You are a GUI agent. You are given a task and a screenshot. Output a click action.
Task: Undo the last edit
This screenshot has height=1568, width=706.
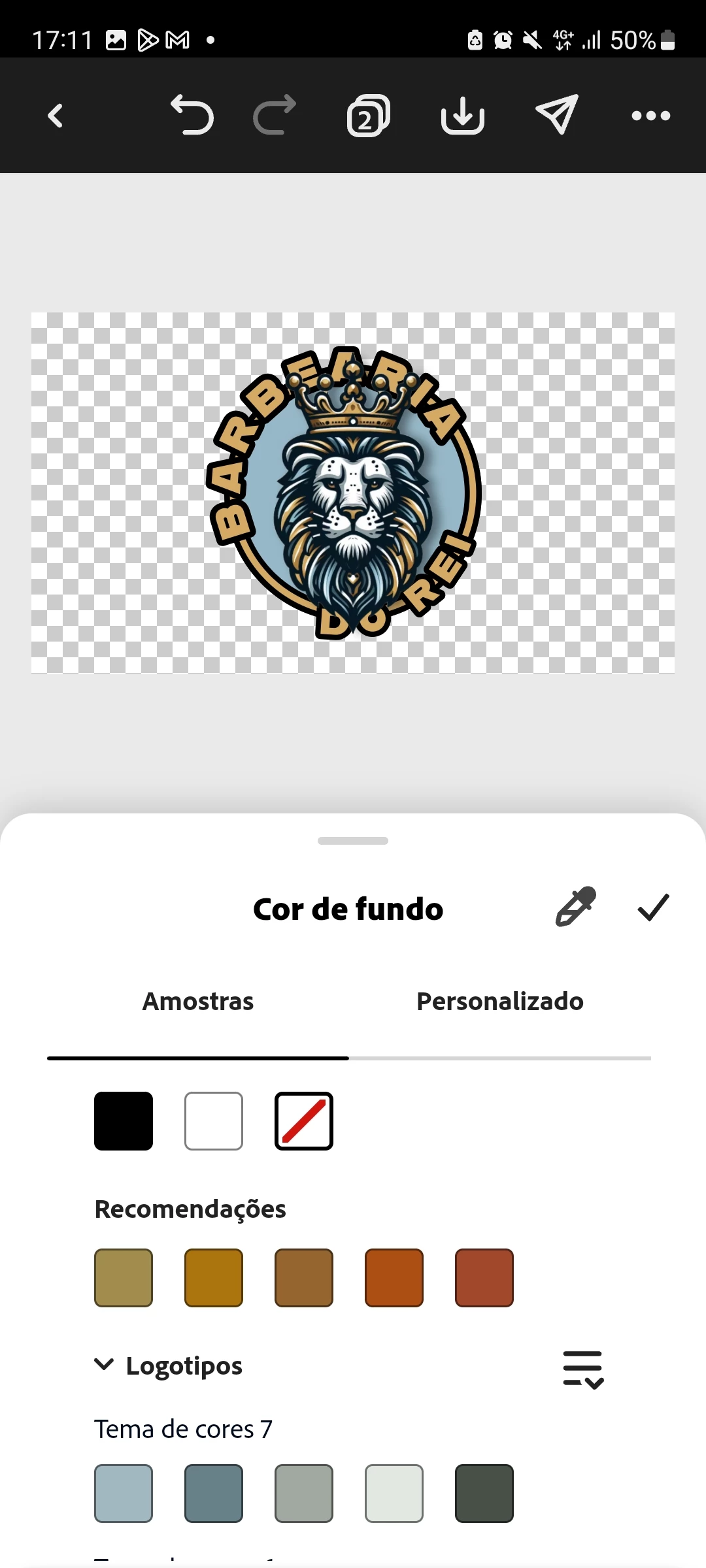click(x=192, y=116)
